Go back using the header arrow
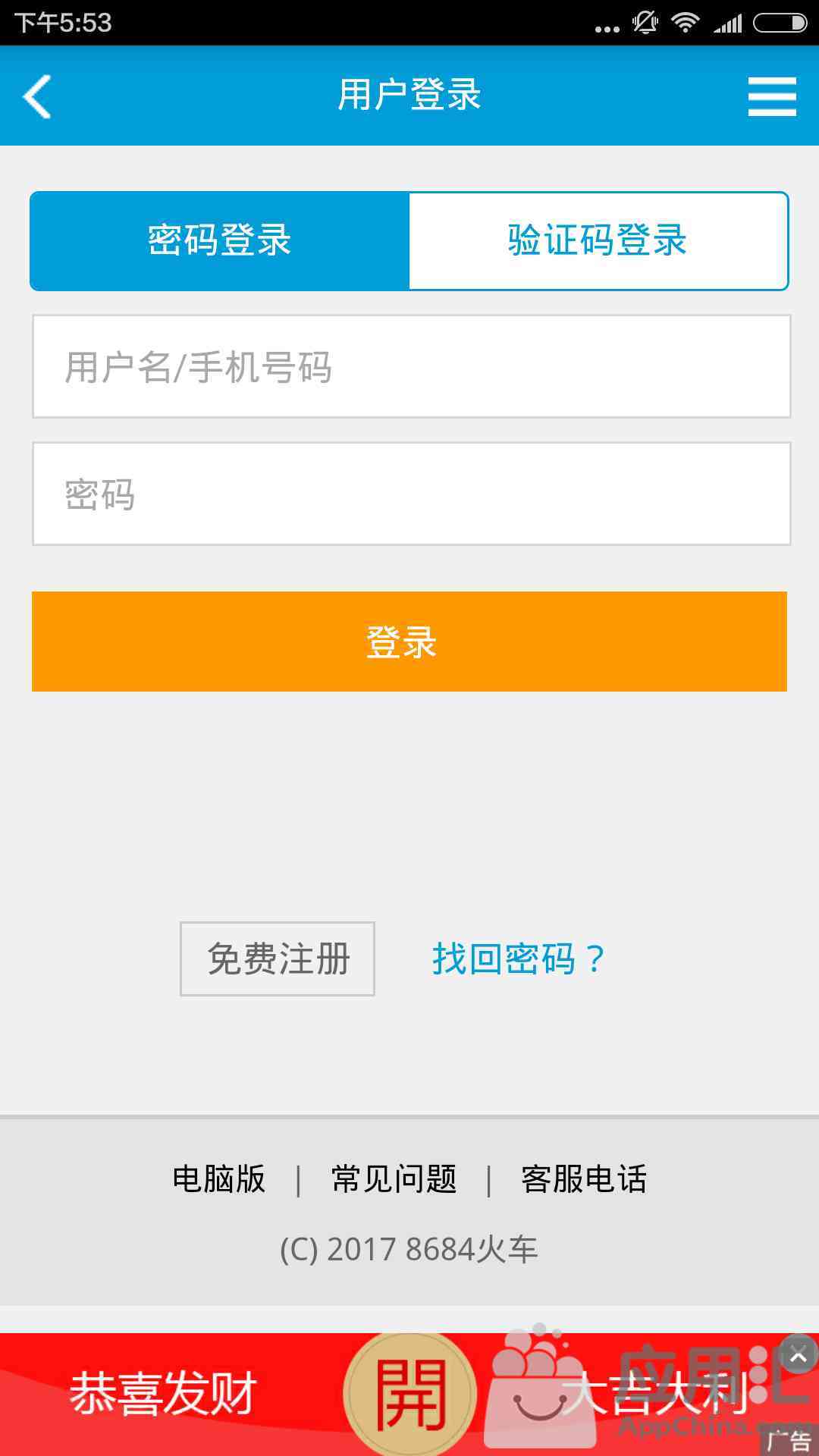This screenshot has height=1456, width=819. 36,96
